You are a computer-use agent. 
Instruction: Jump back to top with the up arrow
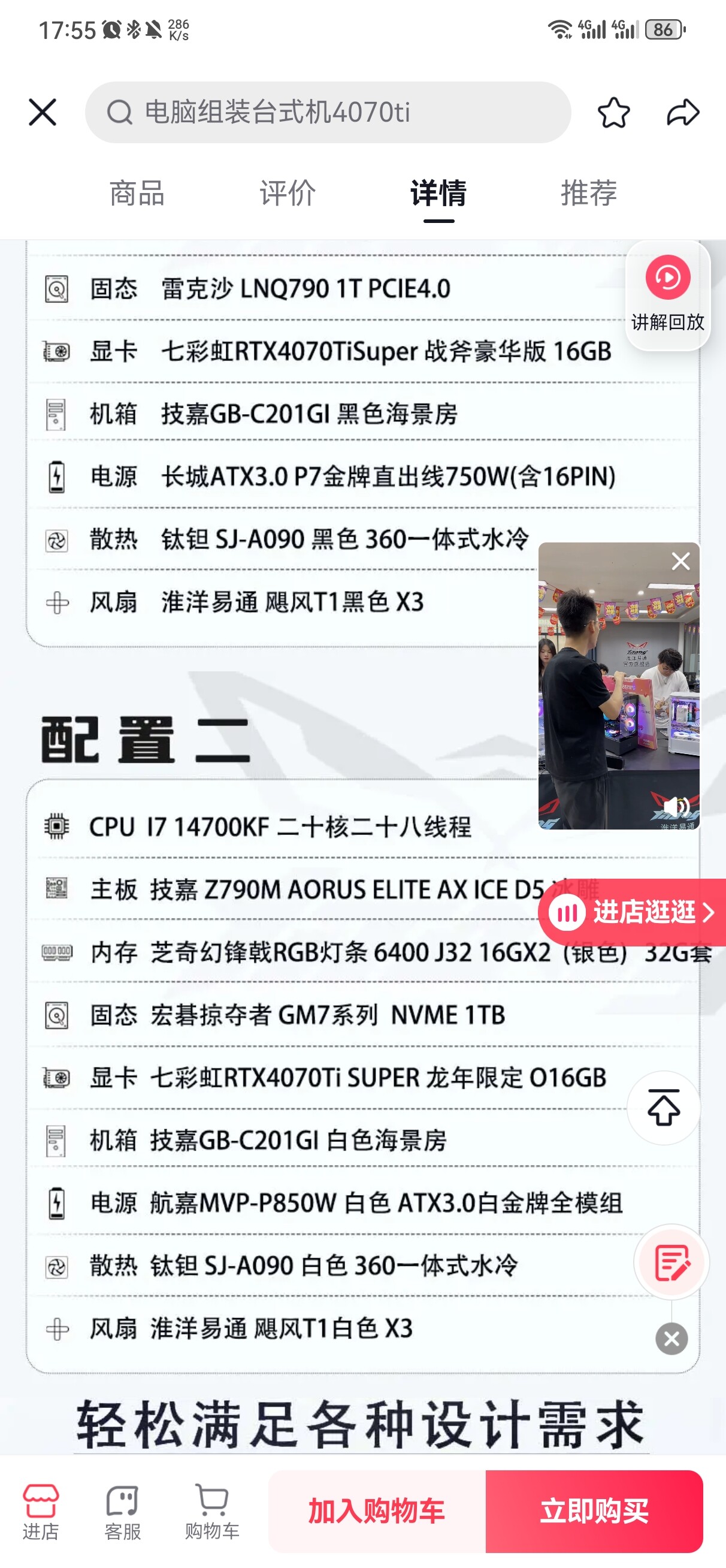(x=663, y=1108)
